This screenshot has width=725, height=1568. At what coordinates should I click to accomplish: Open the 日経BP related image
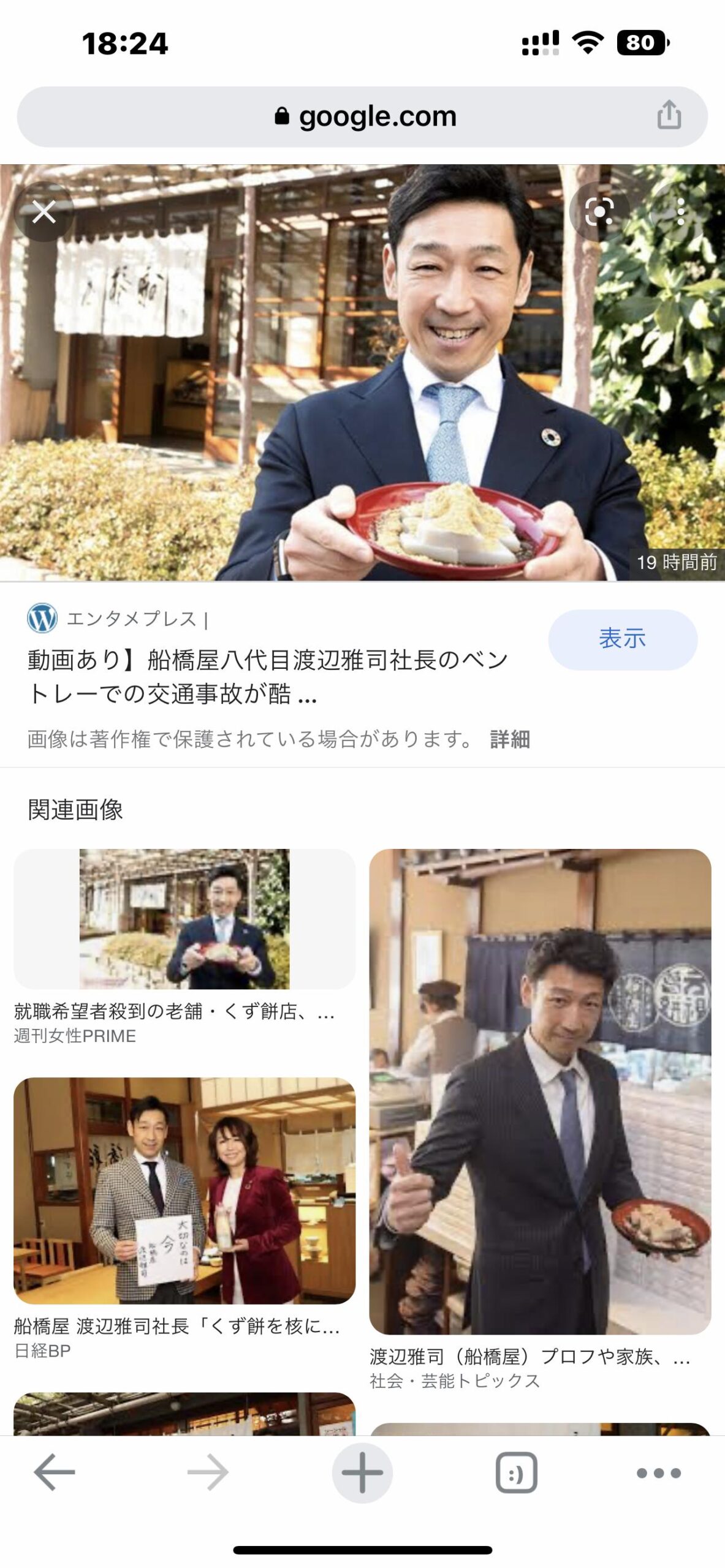tap(184, 1190)
